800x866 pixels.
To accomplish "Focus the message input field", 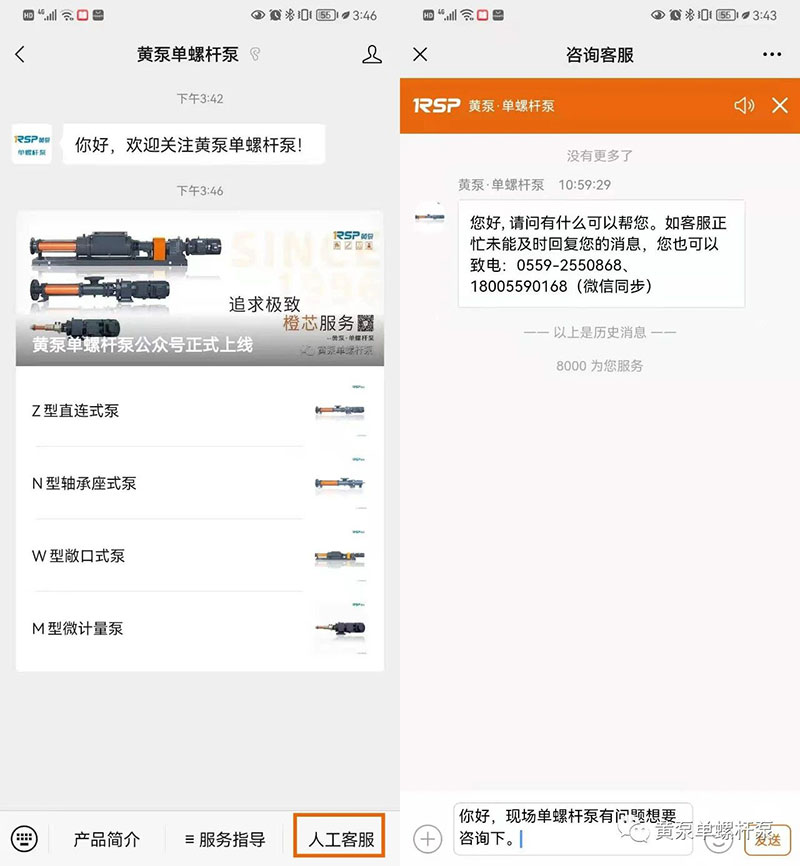I will click(x=570, y=828).
